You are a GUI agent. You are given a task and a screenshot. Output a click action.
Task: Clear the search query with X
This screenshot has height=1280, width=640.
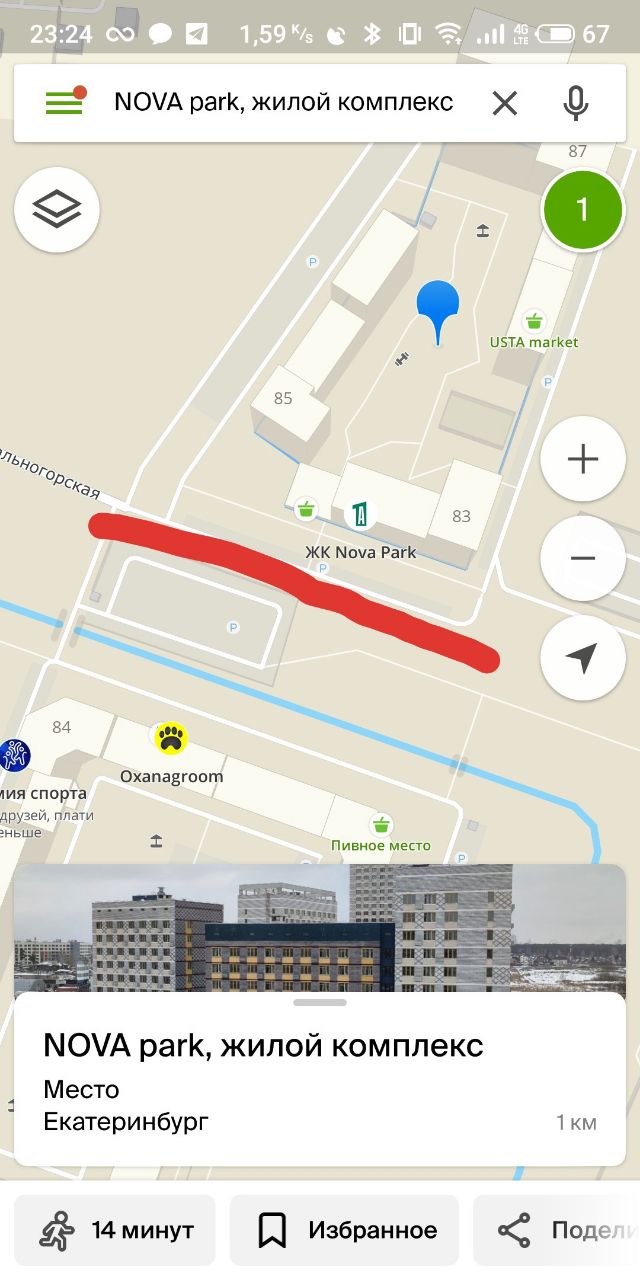[x=505, y=102]
